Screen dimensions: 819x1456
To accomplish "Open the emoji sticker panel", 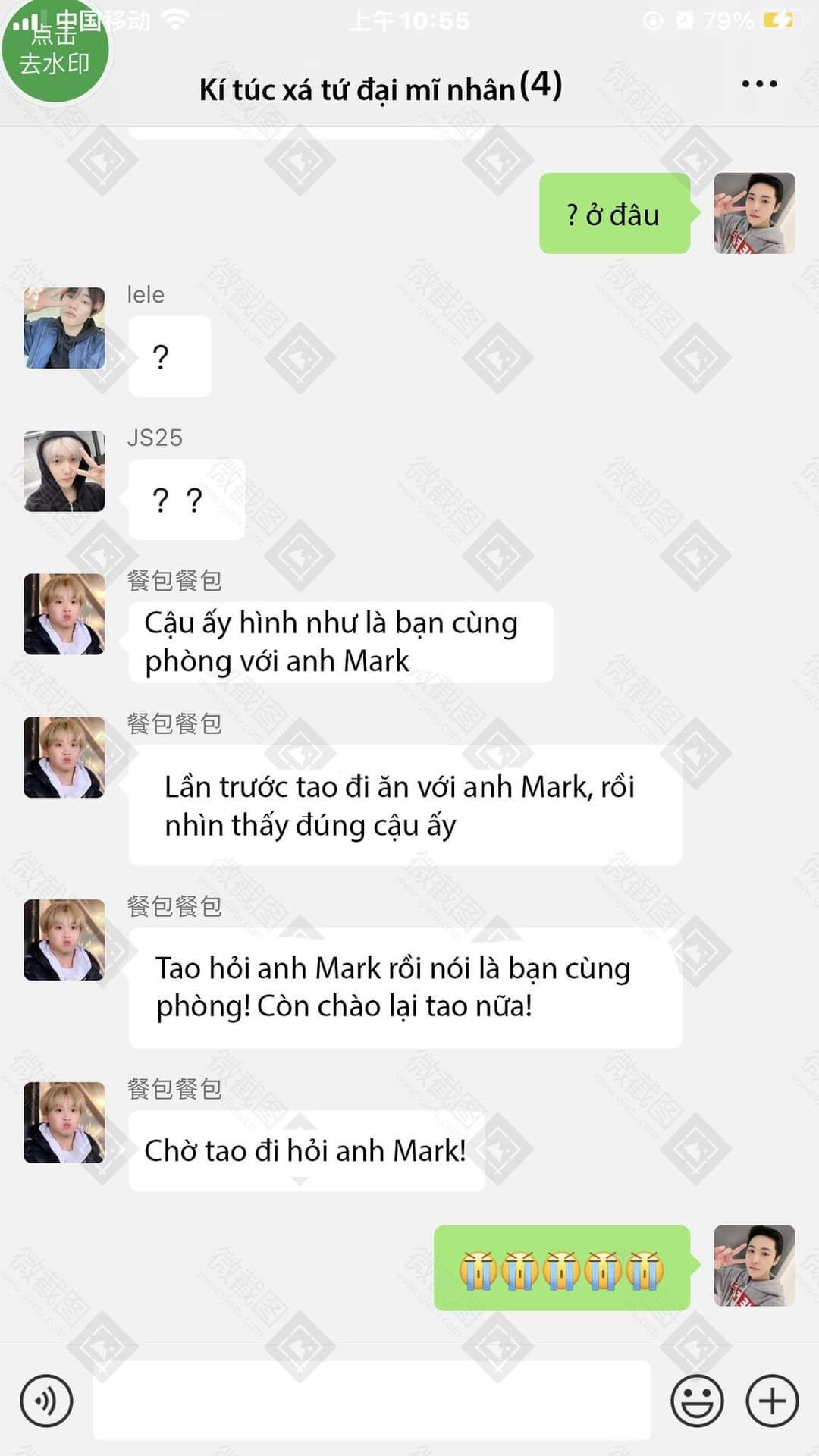I will (x=697, y=1401).
